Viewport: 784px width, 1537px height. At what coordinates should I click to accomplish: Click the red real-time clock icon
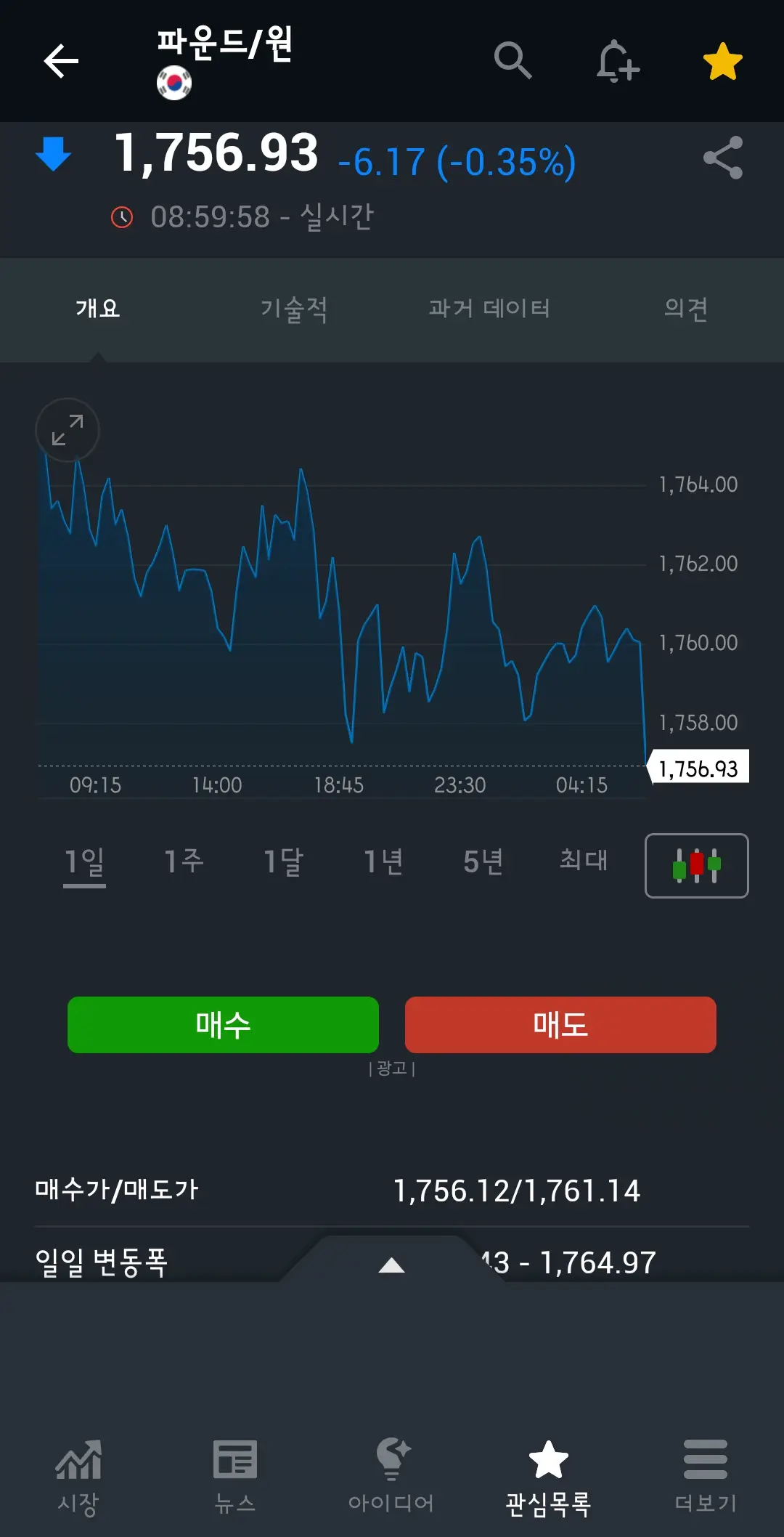tap(122, 216)
